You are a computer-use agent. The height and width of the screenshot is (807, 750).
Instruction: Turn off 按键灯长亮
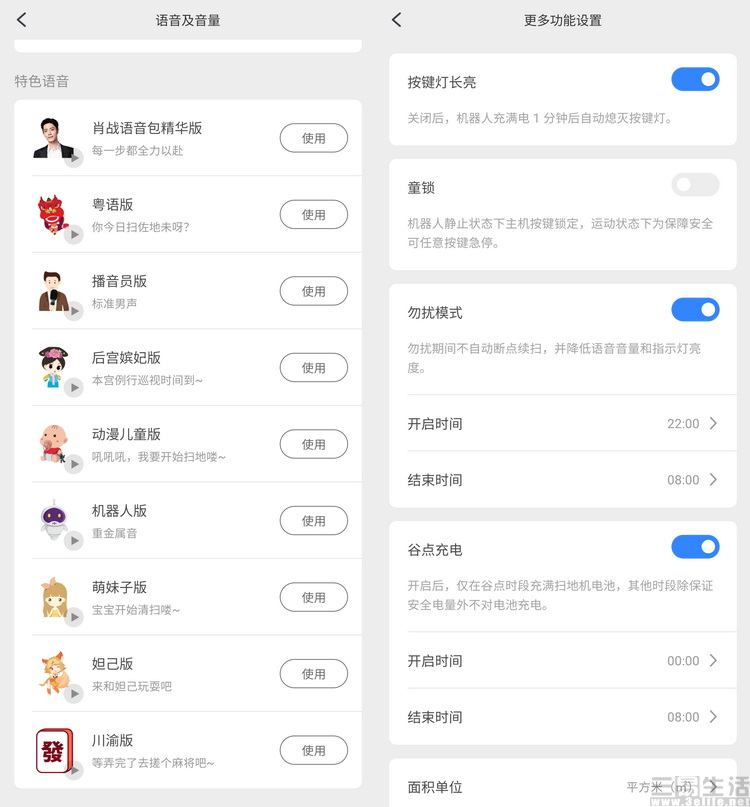(695, 80)
